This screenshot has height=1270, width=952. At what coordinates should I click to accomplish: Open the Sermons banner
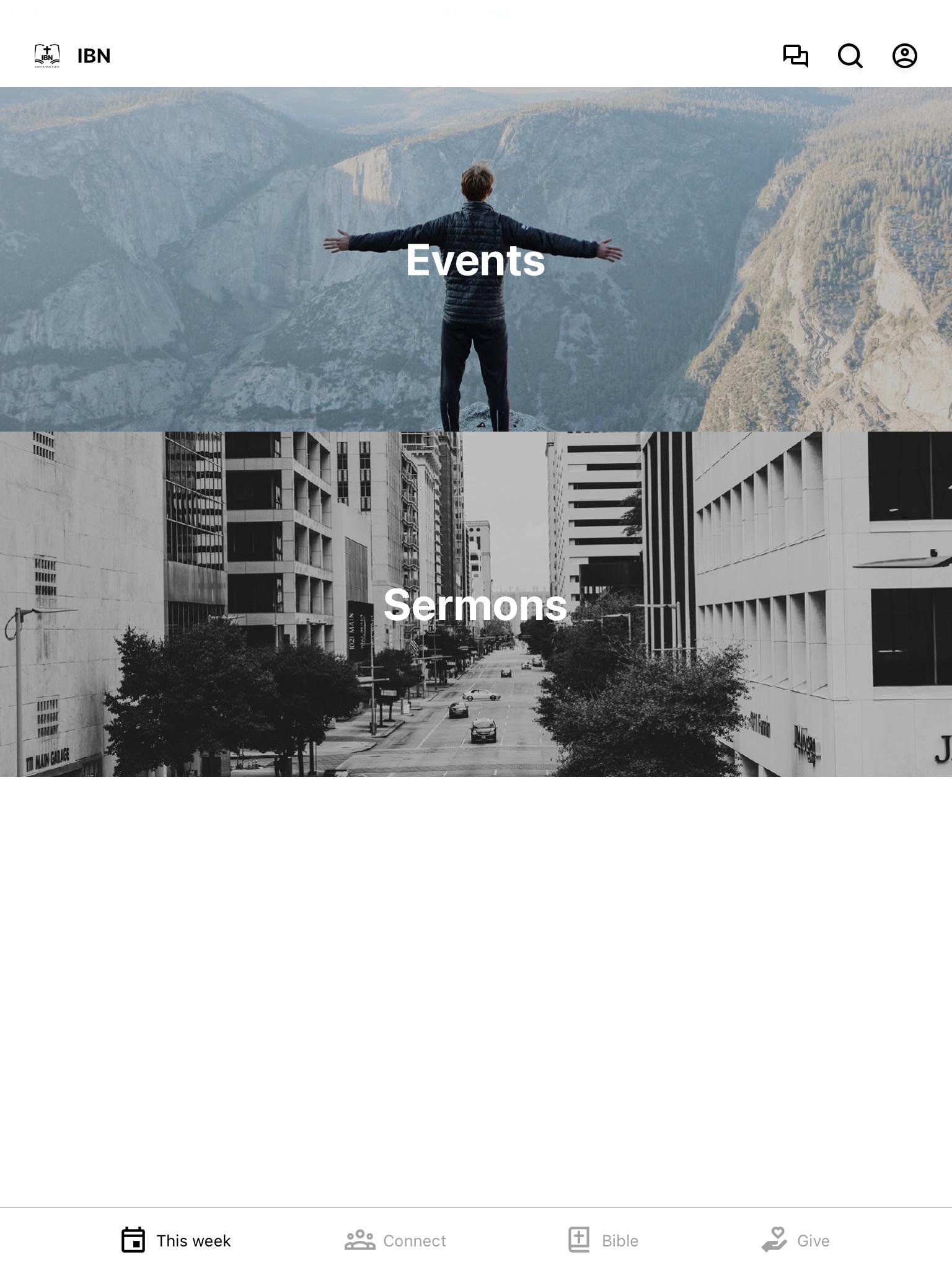coord(476,604)
